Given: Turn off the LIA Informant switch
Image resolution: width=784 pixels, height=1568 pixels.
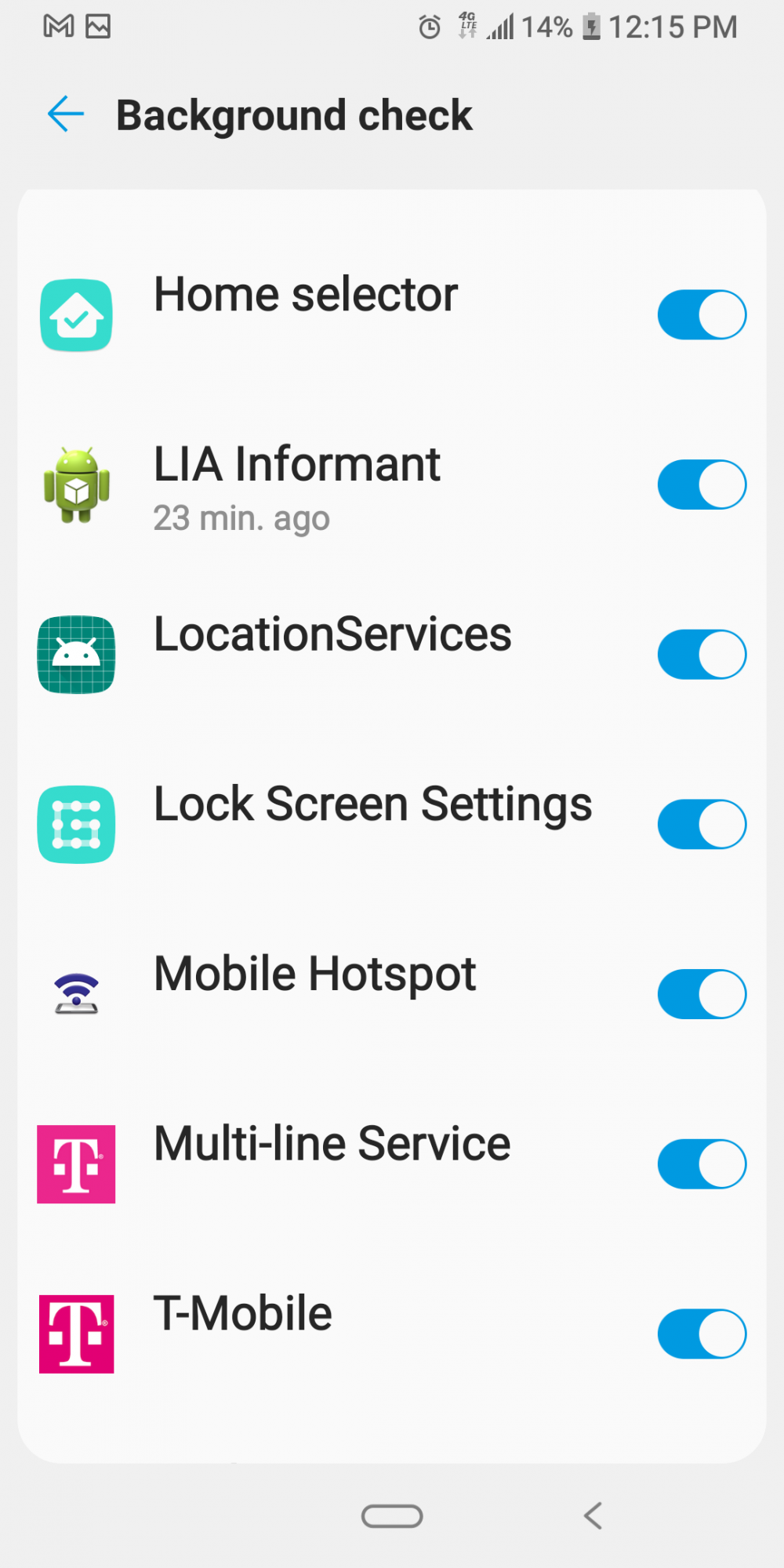Looking at the screenshot, I should pos(702,485).
